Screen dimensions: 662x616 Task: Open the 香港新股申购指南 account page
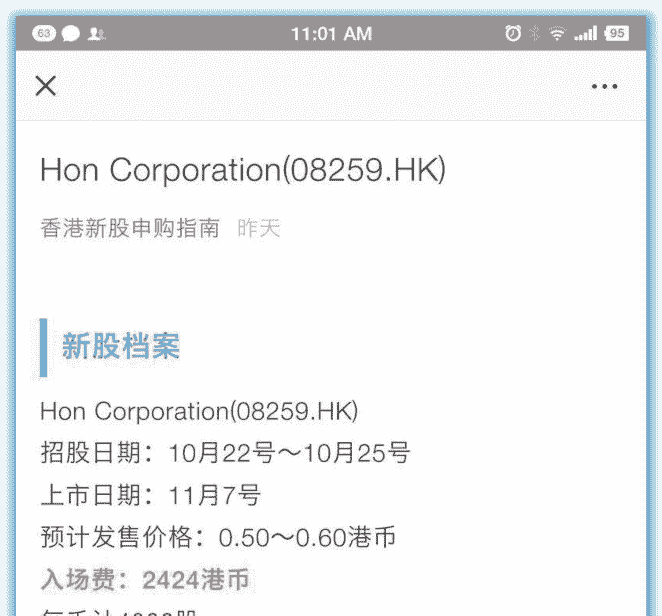(x=130, y=228)
